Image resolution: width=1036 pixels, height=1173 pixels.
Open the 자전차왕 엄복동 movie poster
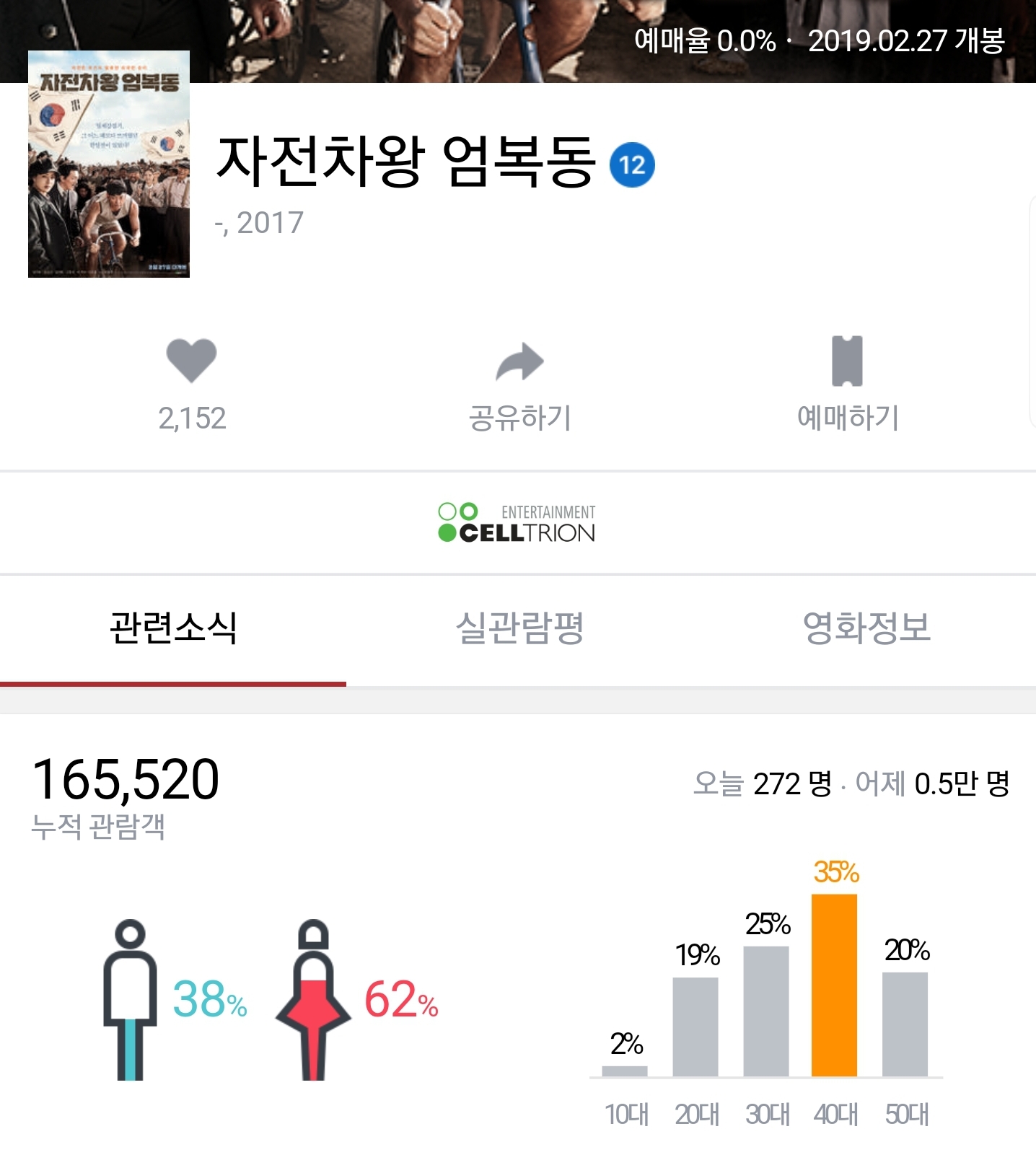[x=109, y=164]
